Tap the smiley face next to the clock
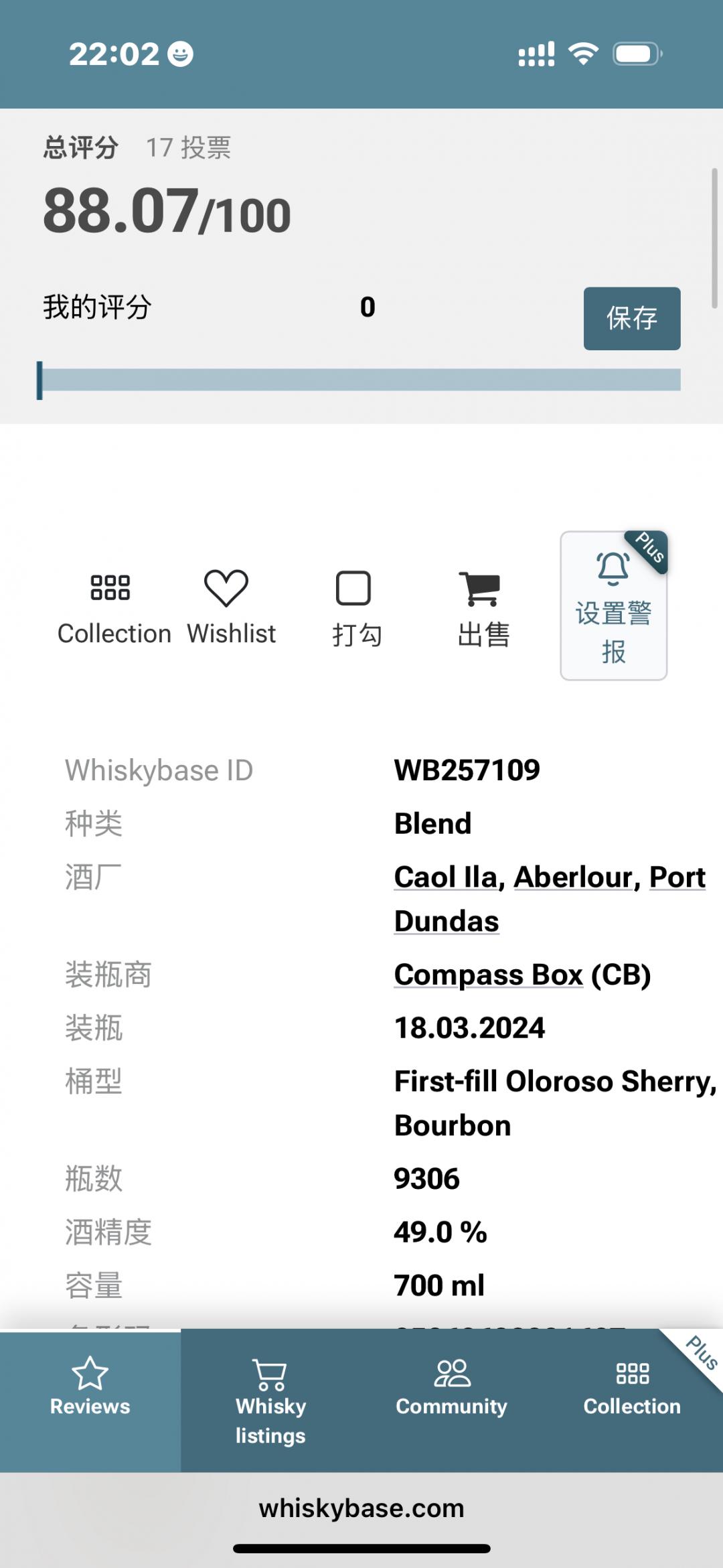This screenshot has height=1568, width=723. tap(179, 55)
